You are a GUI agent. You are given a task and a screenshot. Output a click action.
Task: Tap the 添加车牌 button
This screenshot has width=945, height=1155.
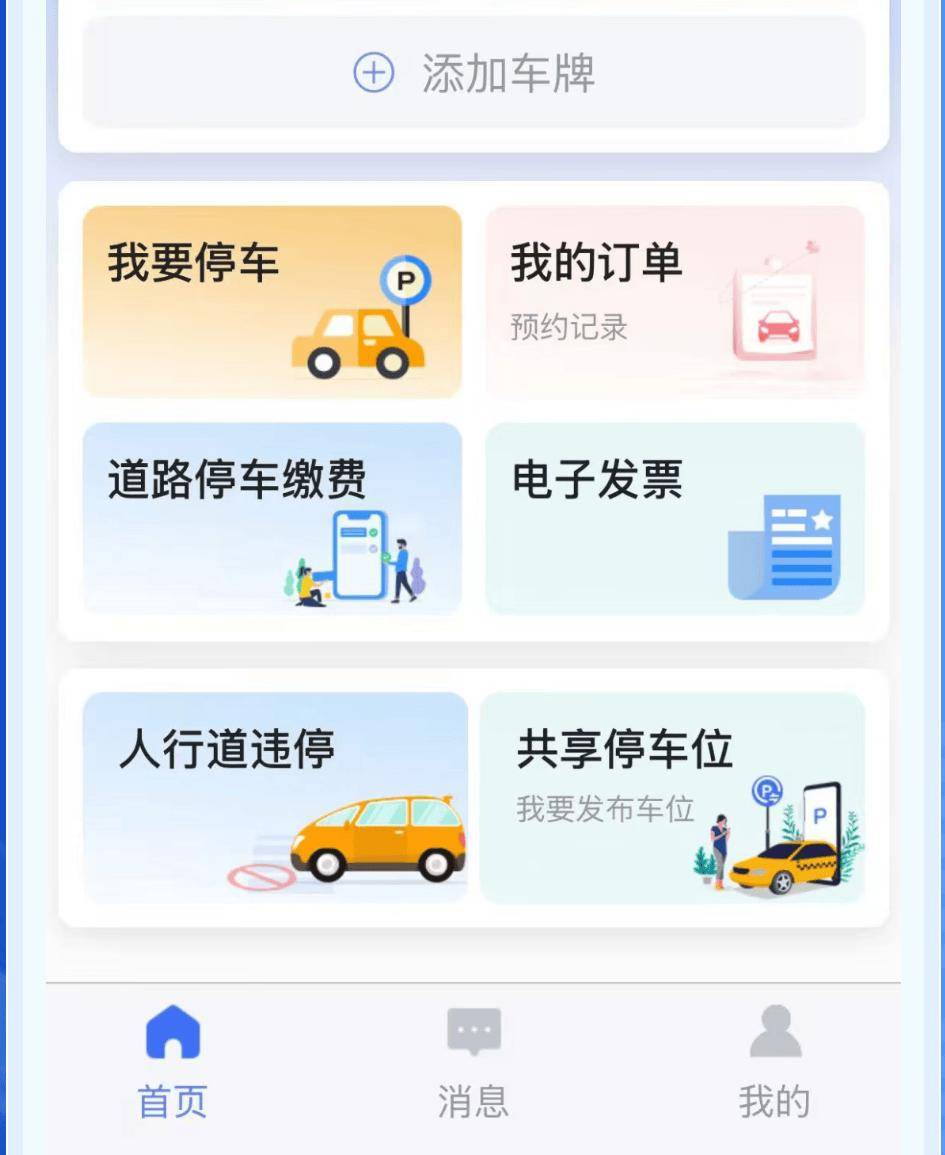point(473,73)
